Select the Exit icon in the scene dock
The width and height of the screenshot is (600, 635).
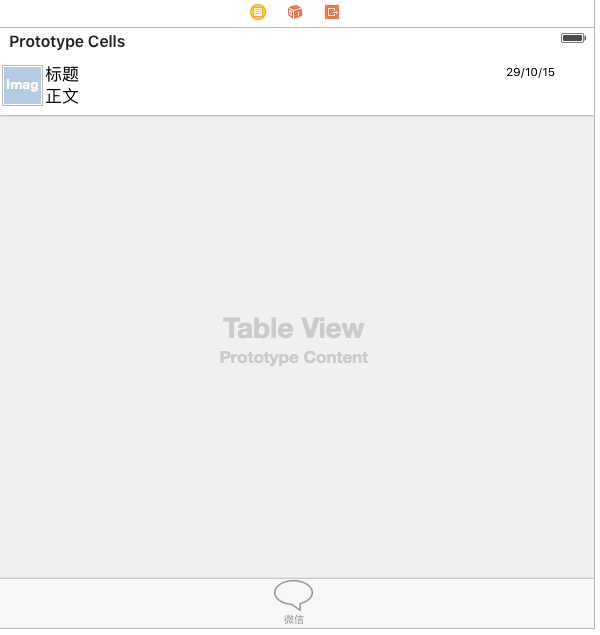332,12
